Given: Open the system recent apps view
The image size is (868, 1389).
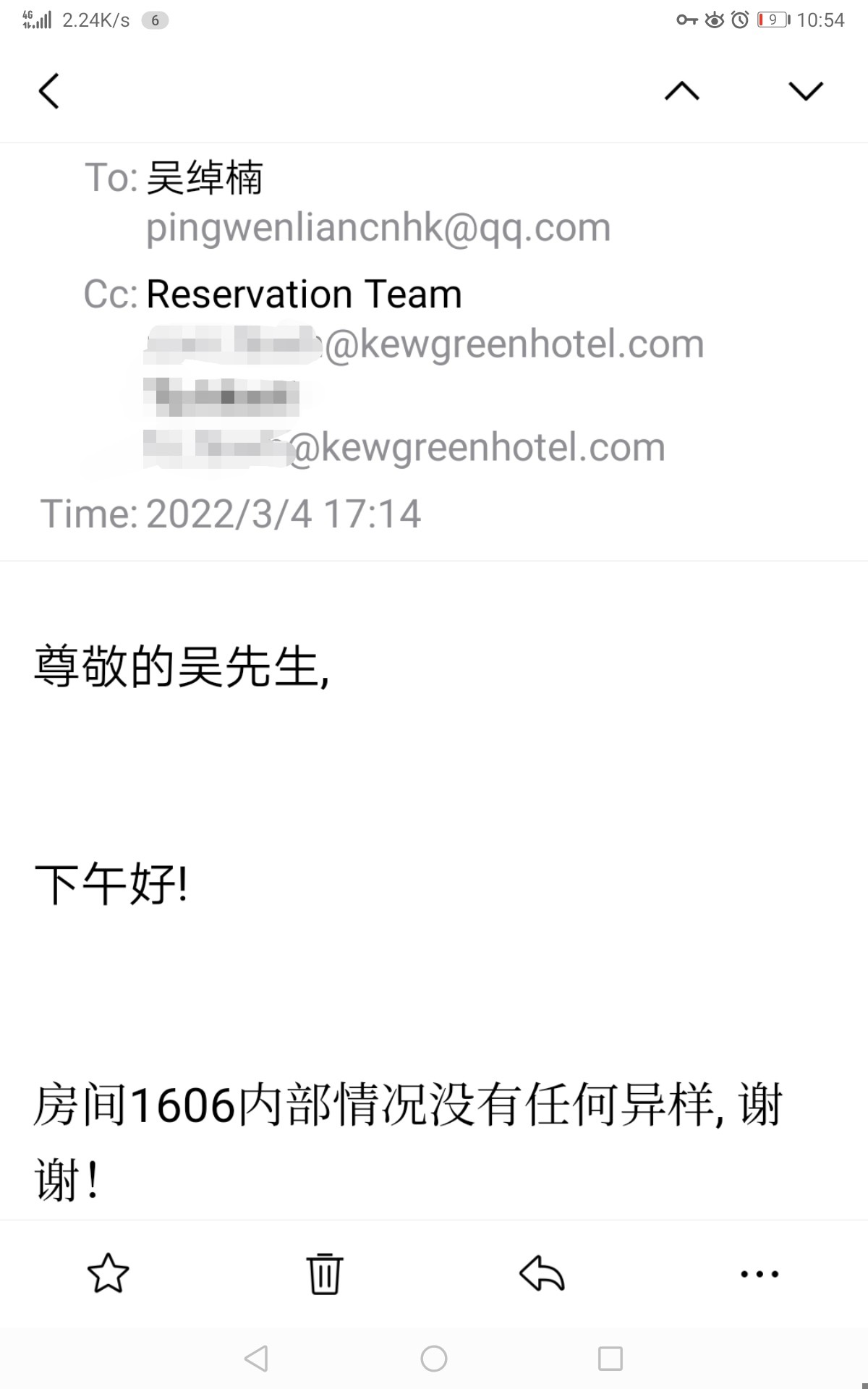Looking at the screenshot, I should point(610,1359).
